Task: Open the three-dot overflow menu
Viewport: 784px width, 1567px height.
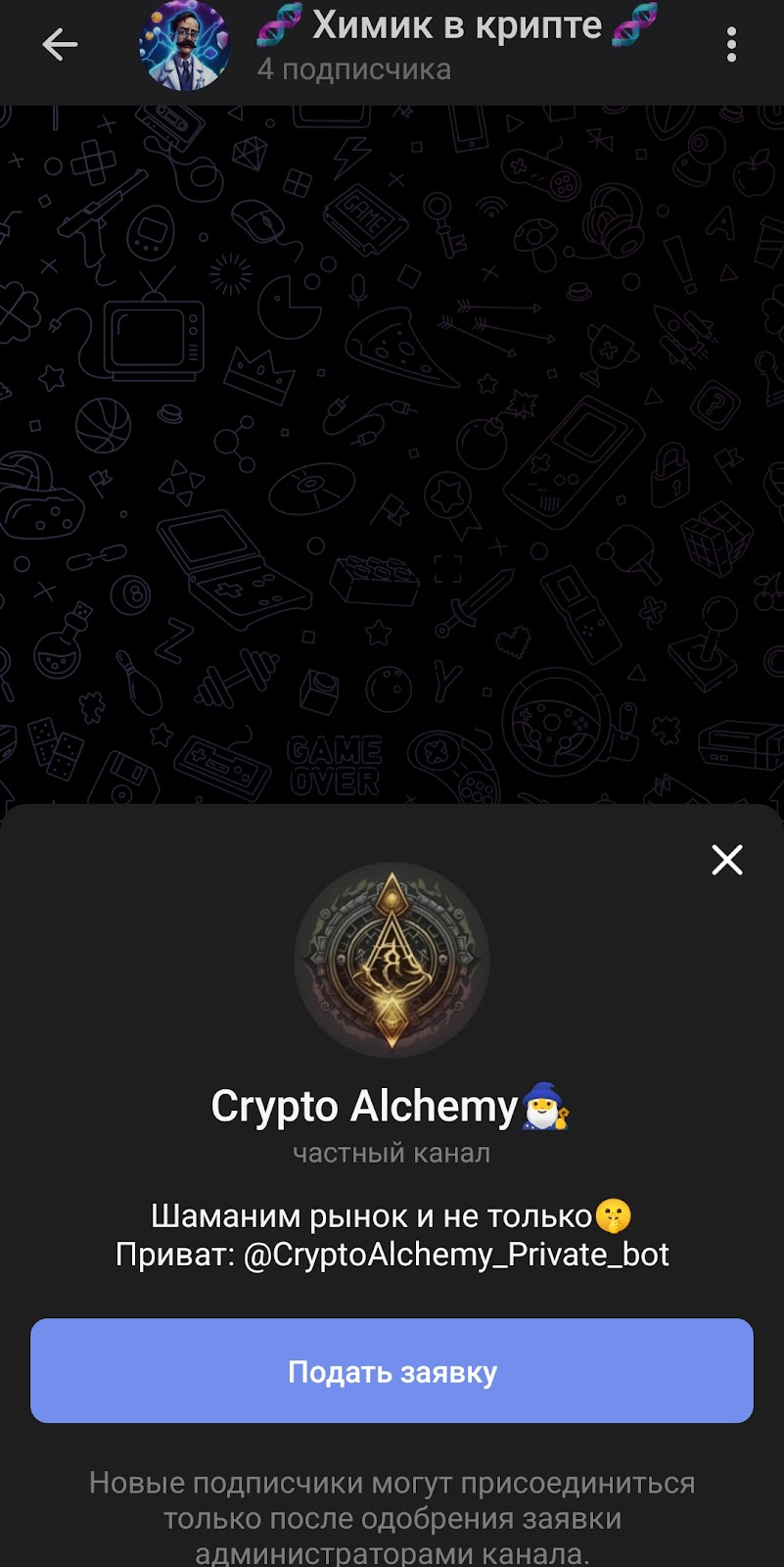Action: (731, 45)
